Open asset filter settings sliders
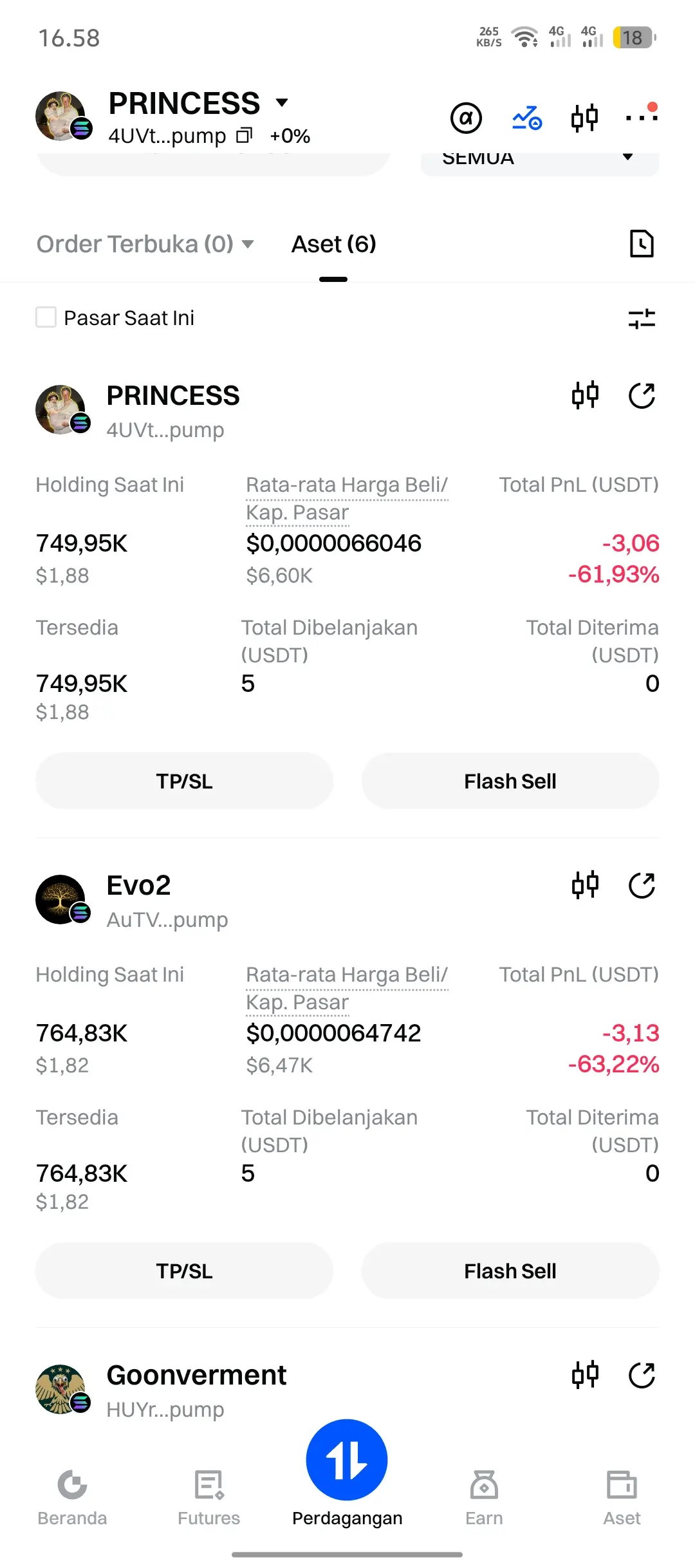The width and height of the screenshot is (695, 1568). click(641, 318)
